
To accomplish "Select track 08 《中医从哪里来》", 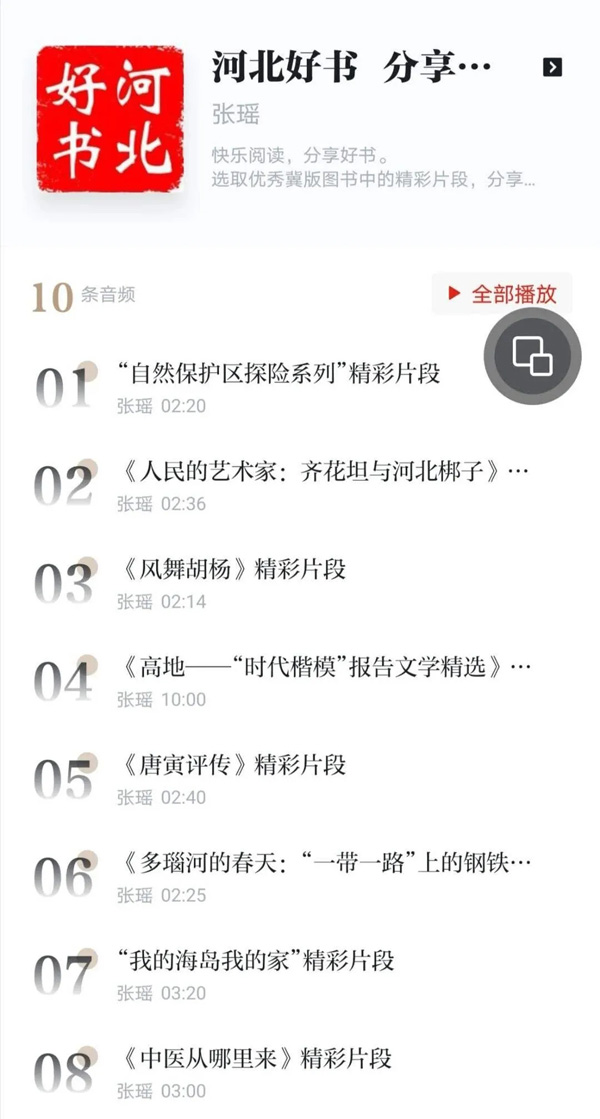I will 255,1058.
